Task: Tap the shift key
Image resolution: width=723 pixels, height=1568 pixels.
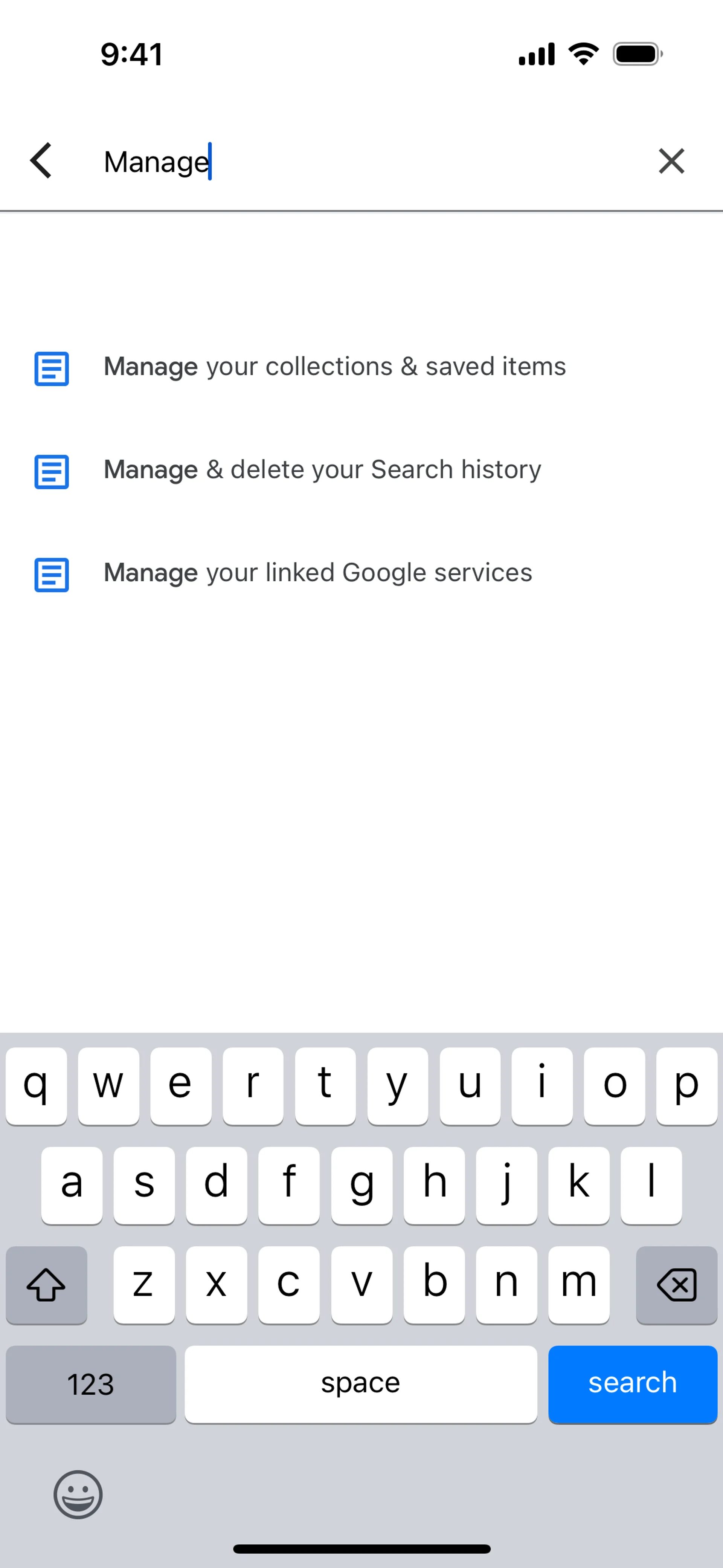Action: (46, 1284)
